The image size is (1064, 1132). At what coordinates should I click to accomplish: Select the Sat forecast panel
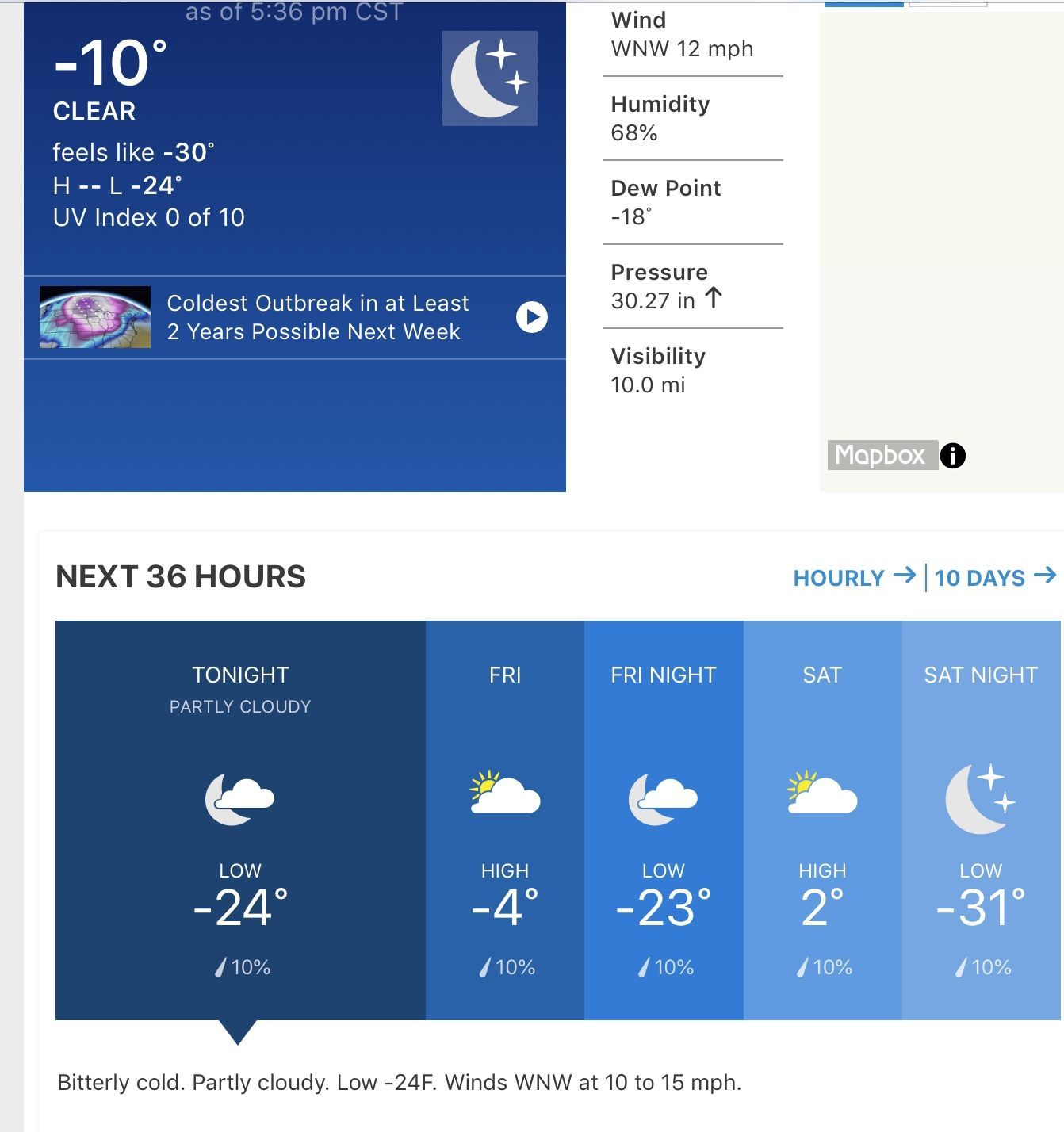point(823,820)
